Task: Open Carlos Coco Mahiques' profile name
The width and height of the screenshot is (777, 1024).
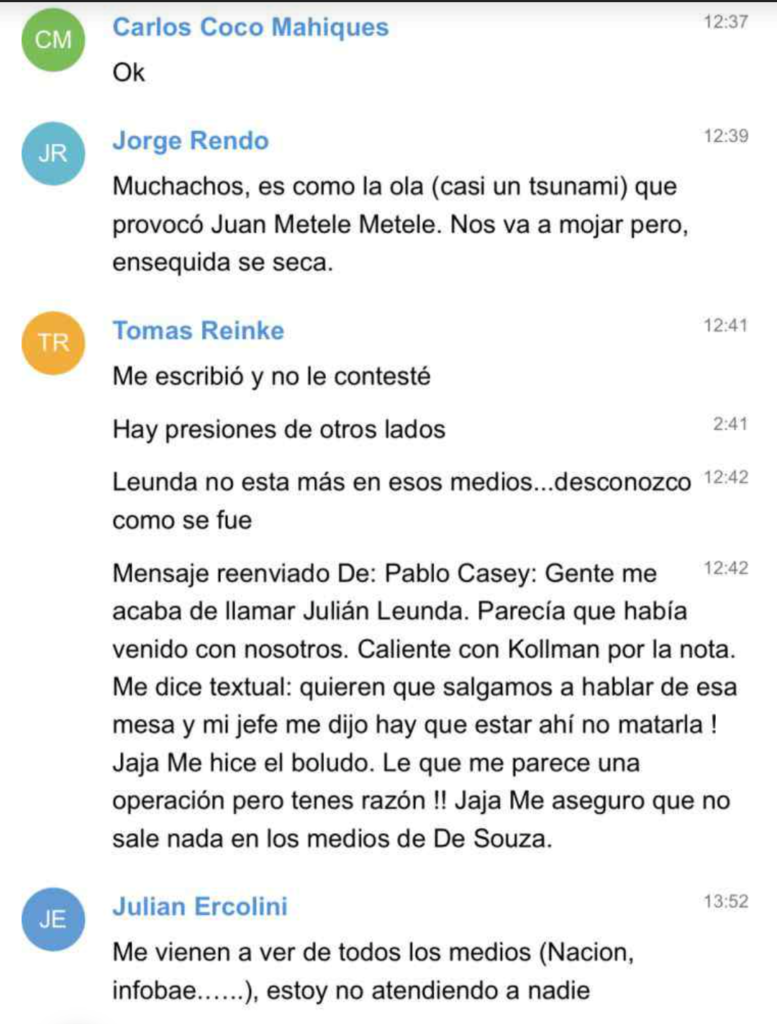Action: pyautogui.click(x=250, y=27)
